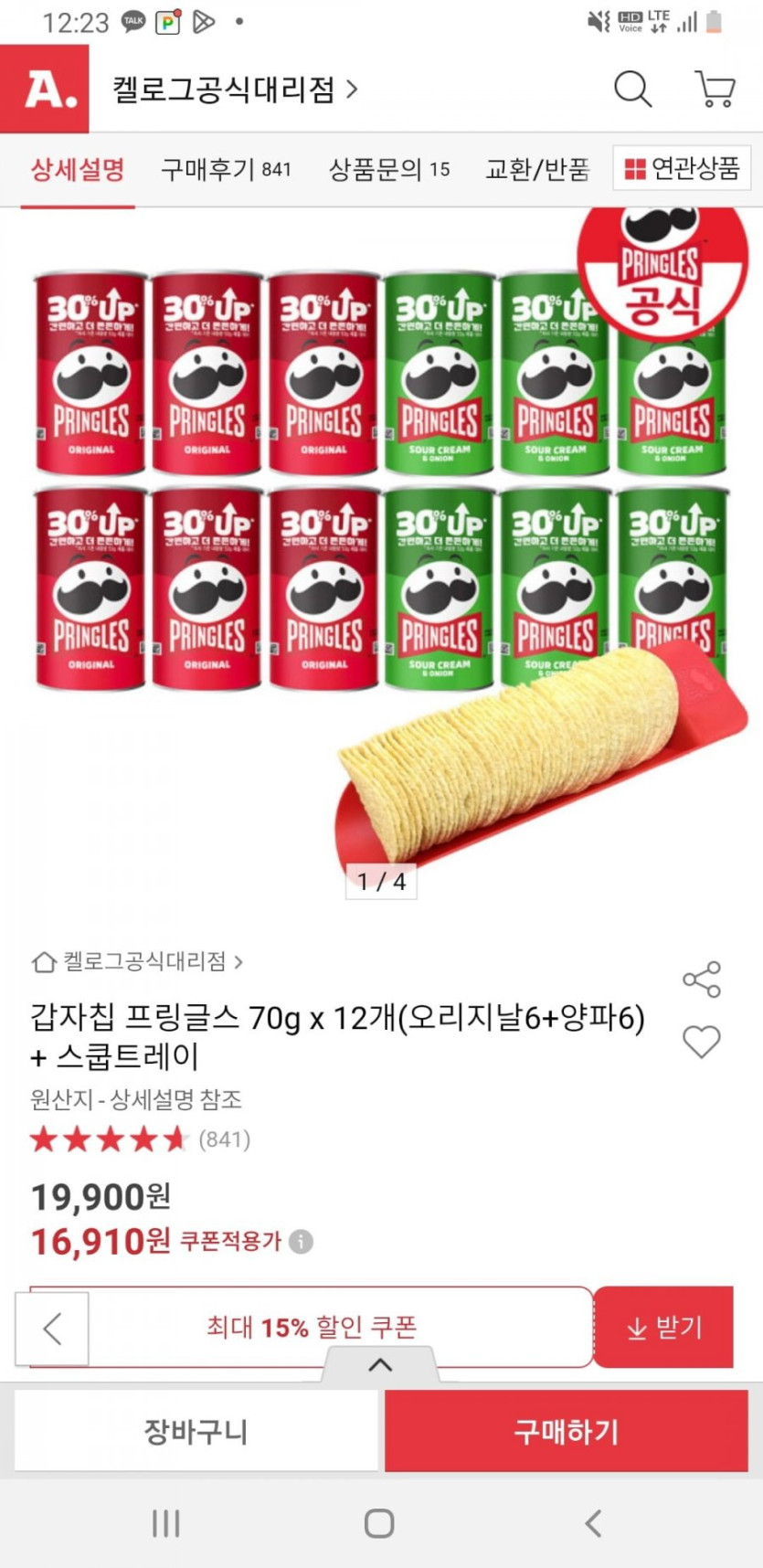Switch to the 상세설명 tab

coord(78,170)
